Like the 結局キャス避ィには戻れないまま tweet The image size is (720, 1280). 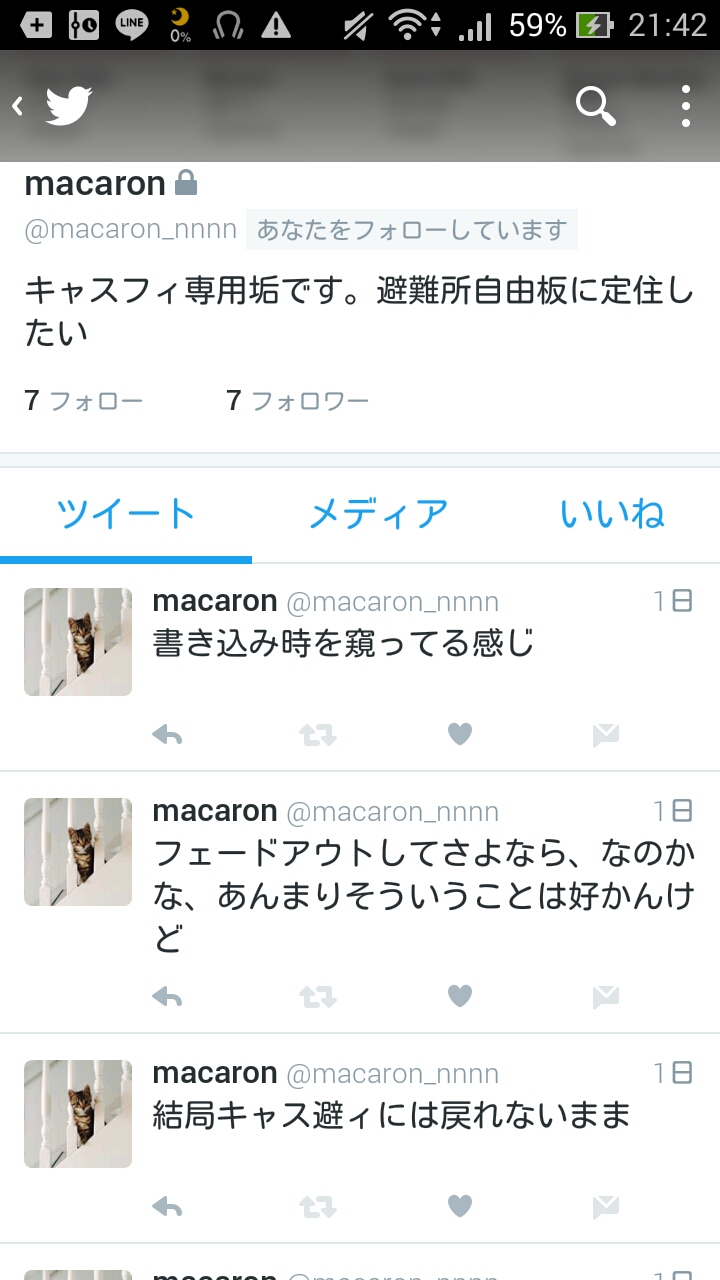[x=459, y=1206]
